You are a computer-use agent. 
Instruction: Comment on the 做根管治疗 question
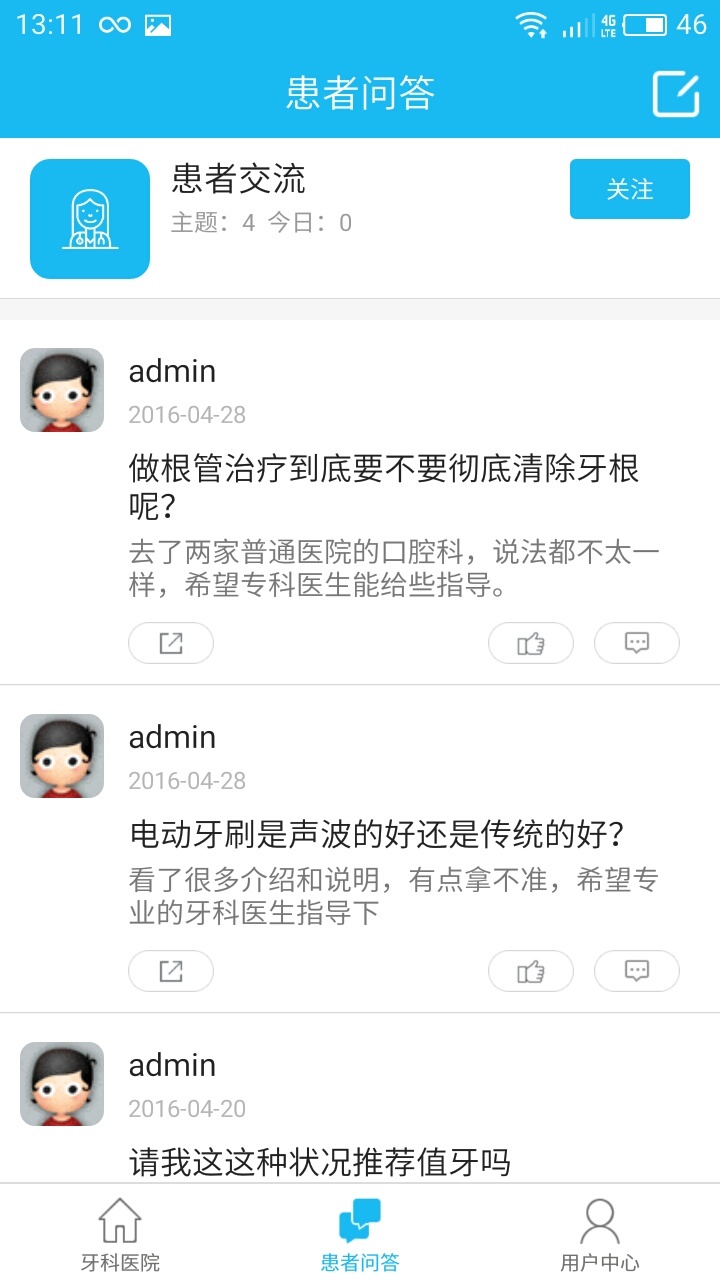637,643
